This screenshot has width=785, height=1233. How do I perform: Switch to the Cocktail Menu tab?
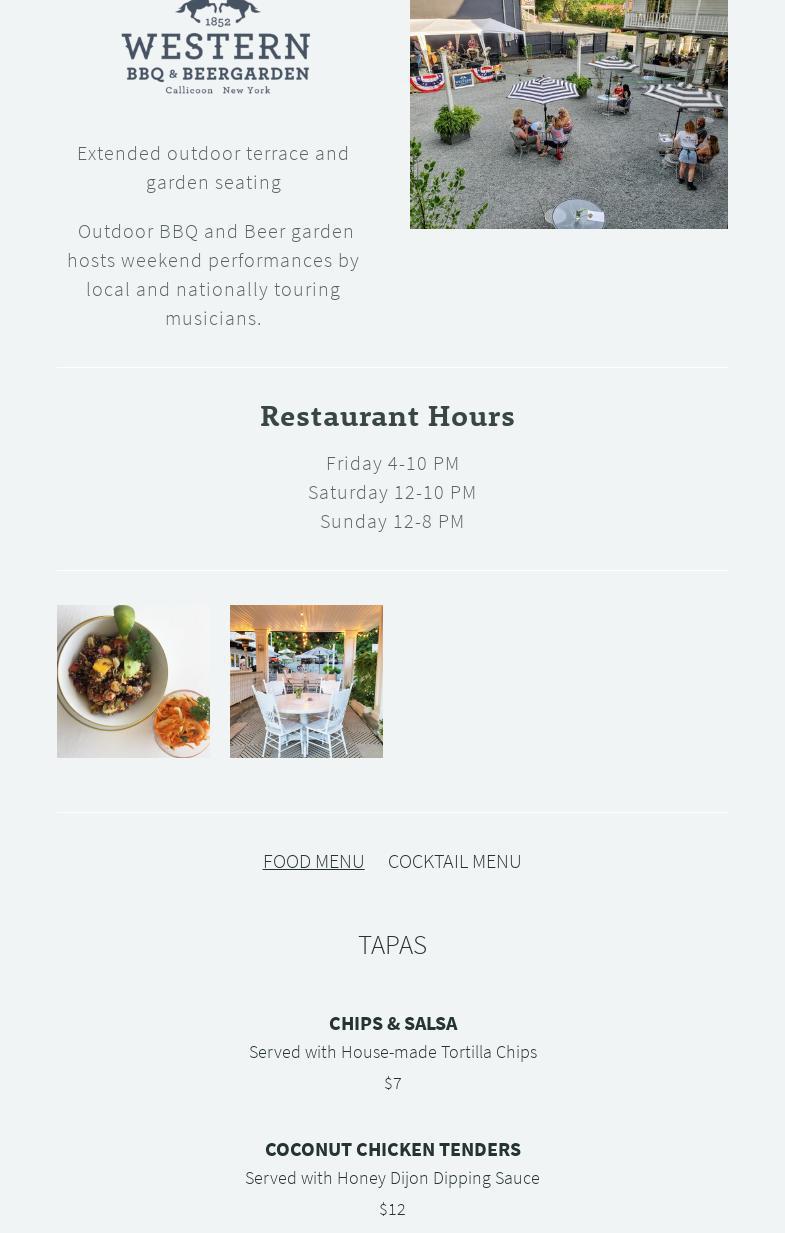pyautogui.click(x=454, y=861)
